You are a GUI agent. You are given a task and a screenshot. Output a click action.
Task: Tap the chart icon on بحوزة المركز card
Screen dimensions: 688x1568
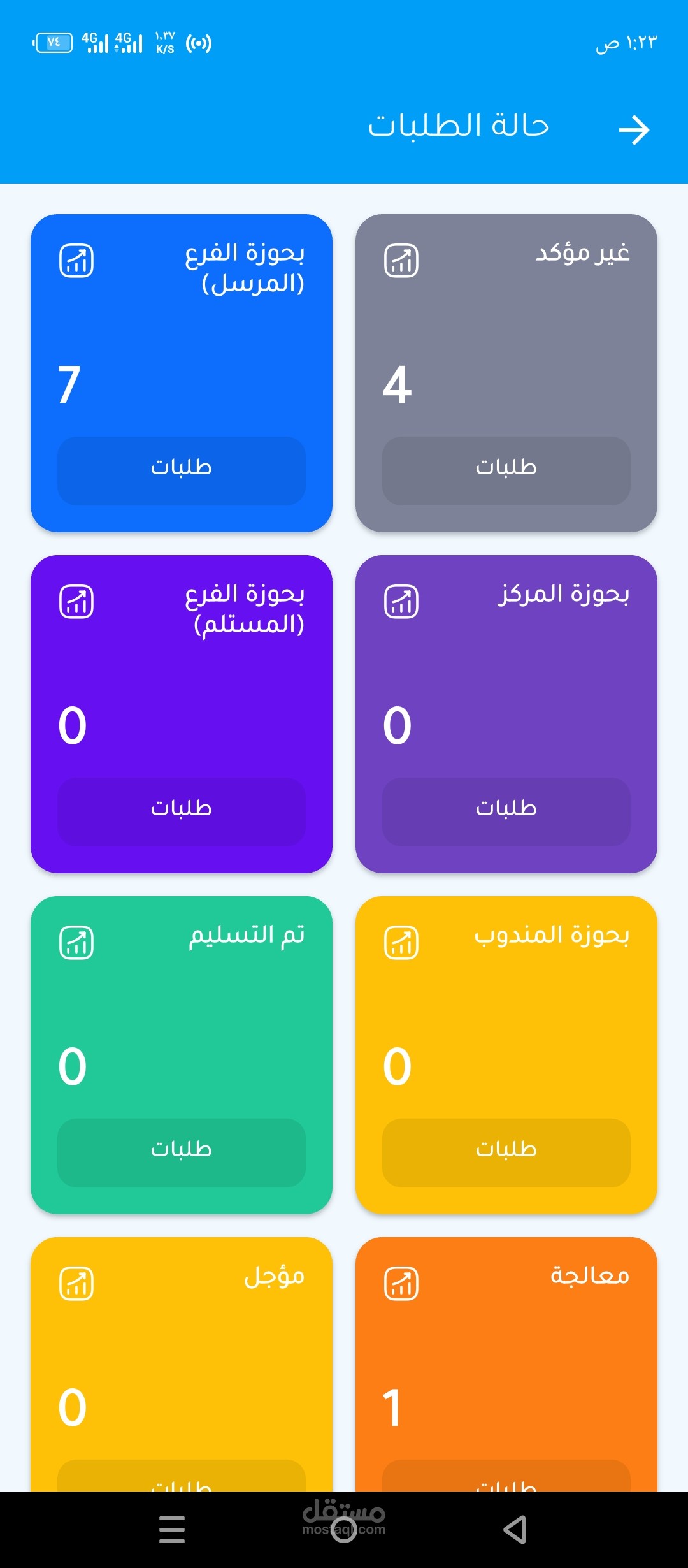tap(401, 602)
